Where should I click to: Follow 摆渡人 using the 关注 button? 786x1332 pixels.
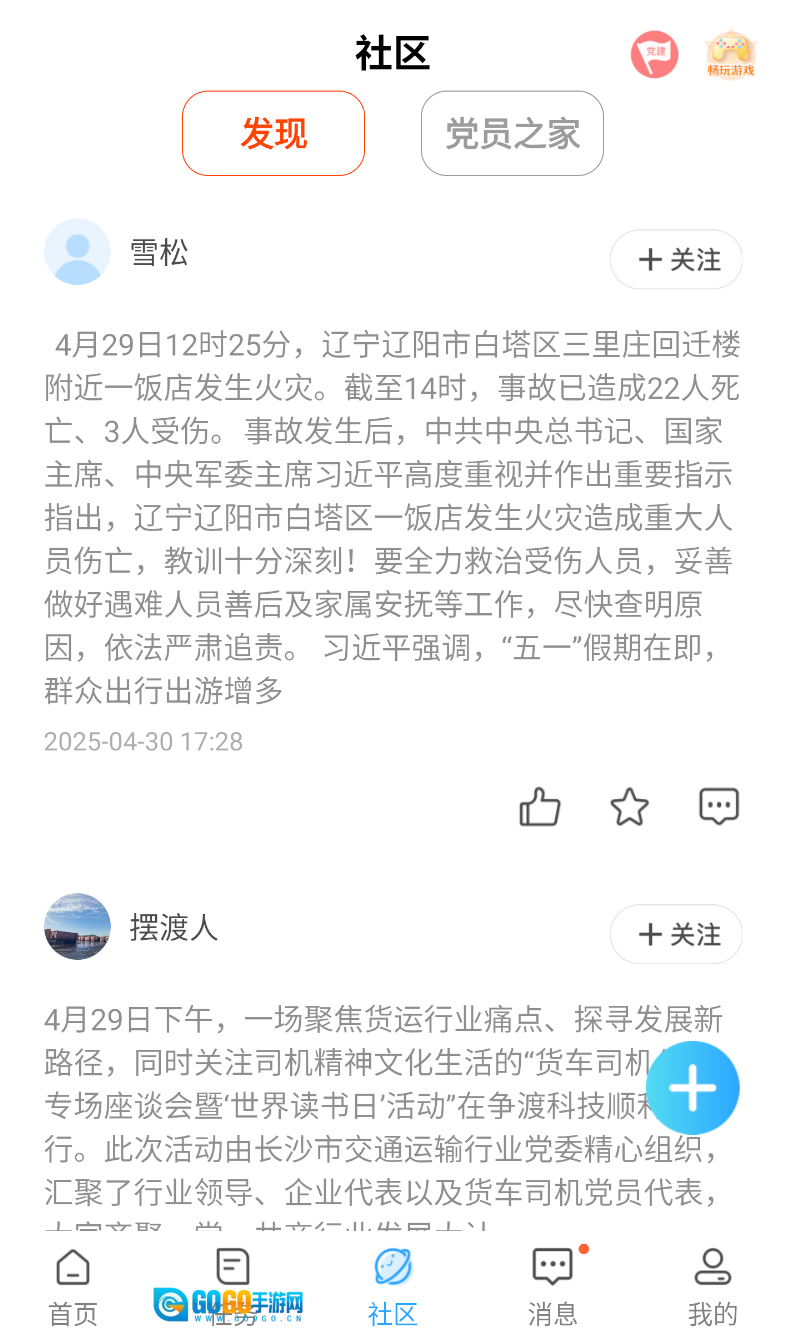pos(676,934)
